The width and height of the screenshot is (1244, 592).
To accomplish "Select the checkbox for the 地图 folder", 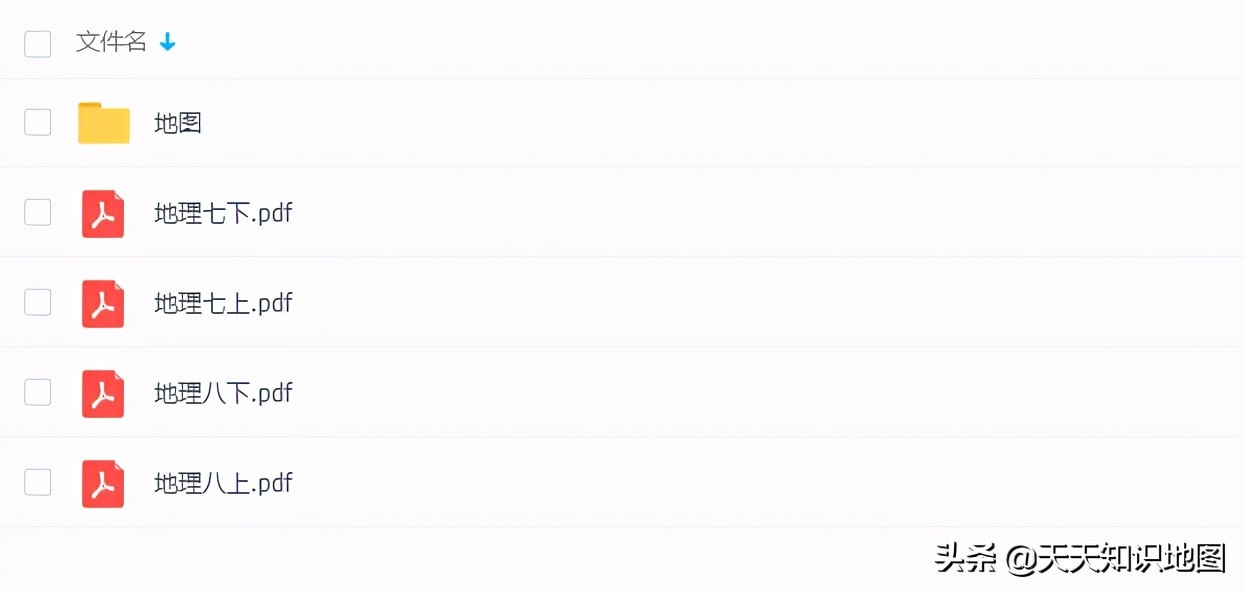I will (38, 122).
